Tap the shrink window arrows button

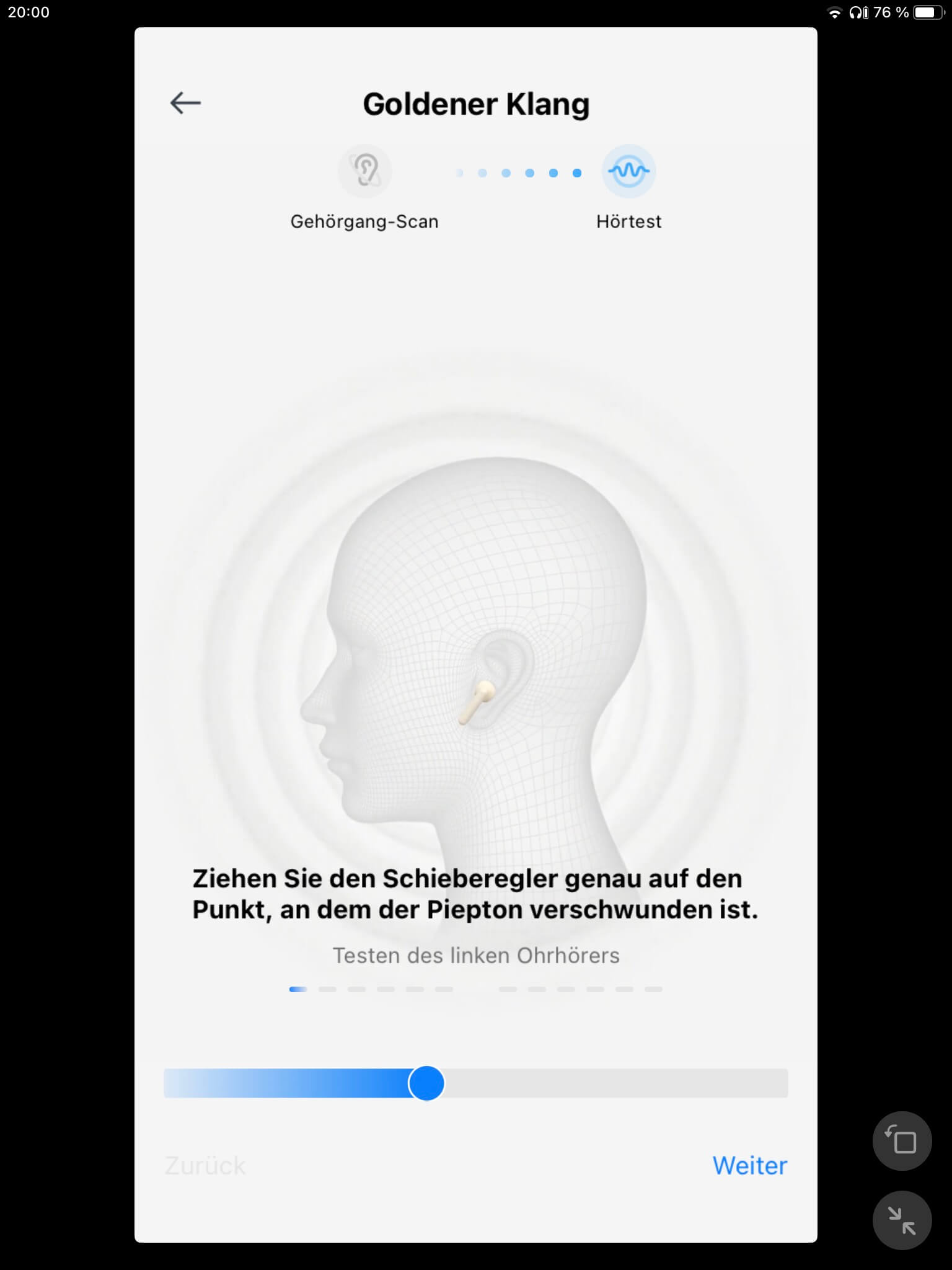tap(902, 1220)
